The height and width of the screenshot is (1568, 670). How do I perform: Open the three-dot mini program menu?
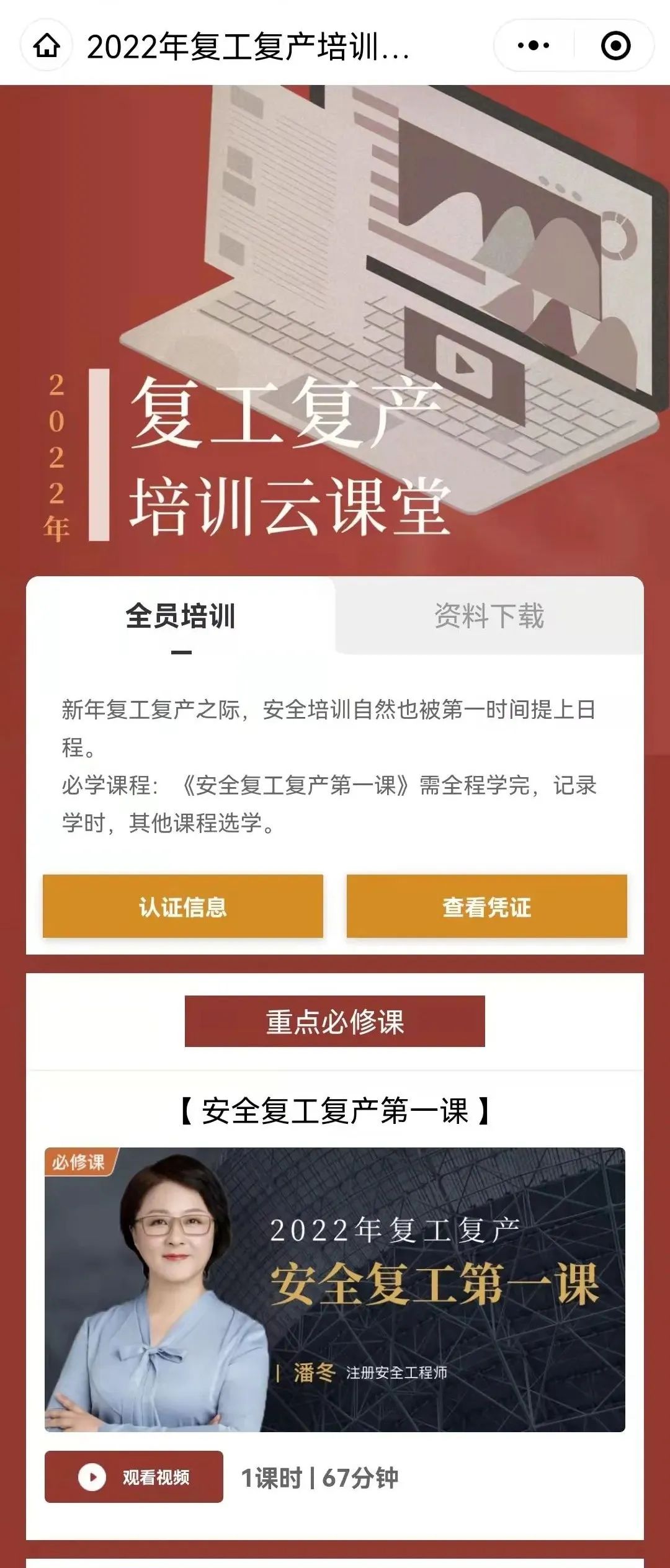tap(534, 45)
